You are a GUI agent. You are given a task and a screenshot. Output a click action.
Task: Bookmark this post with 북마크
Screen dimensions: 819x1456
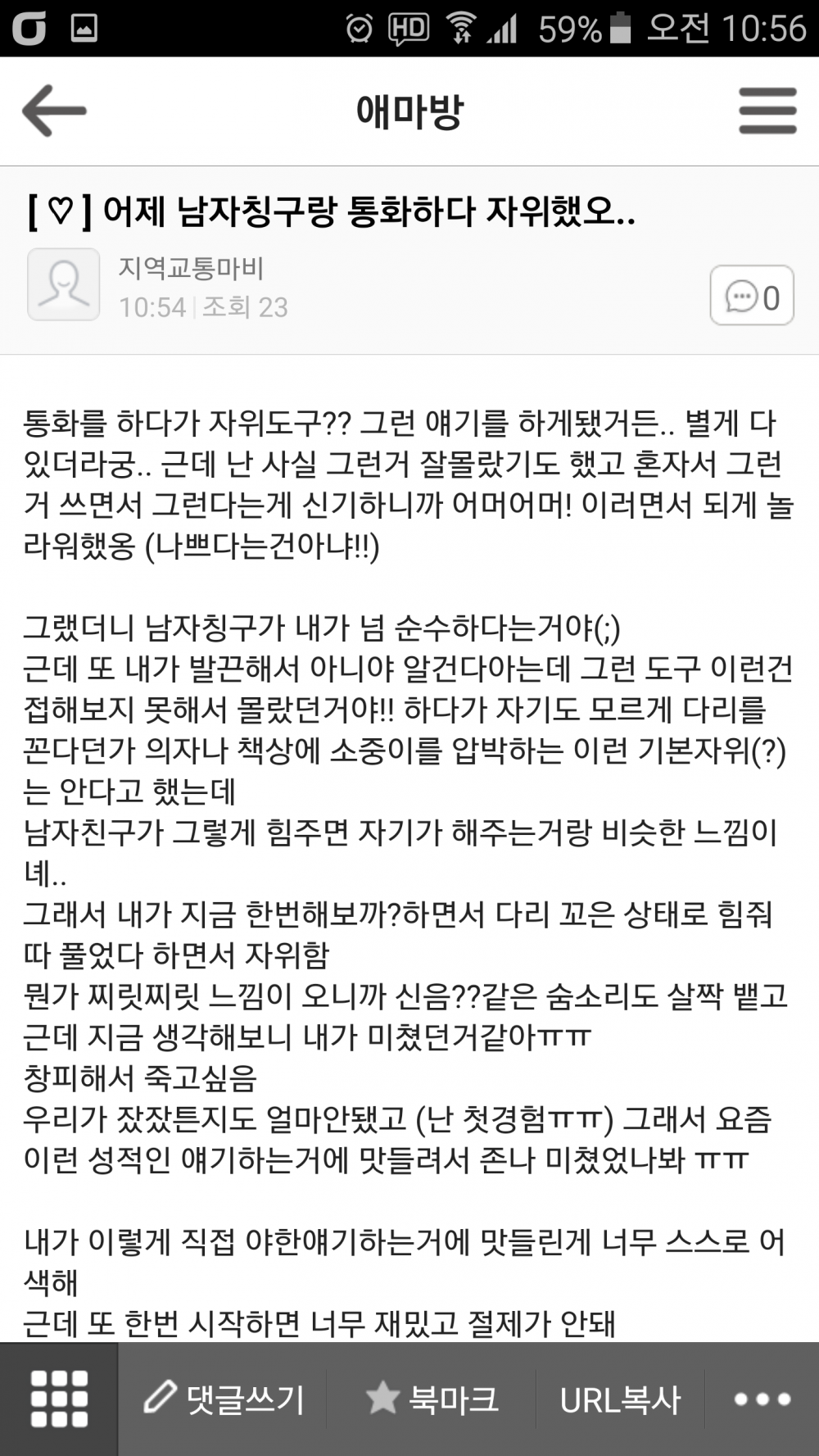click(432, 1399)
